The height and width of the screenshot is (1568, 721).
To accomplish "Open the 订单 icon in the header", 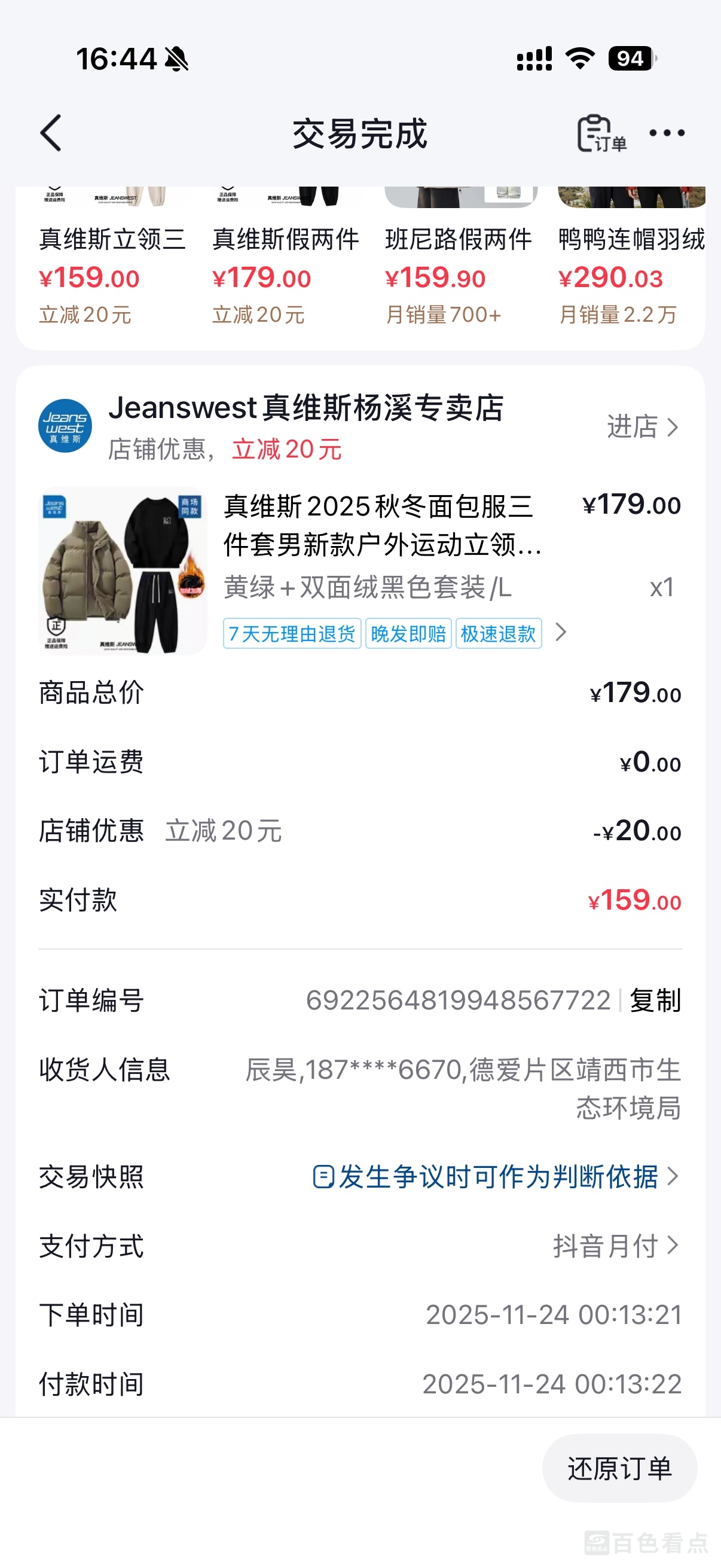I will point(600,133).
